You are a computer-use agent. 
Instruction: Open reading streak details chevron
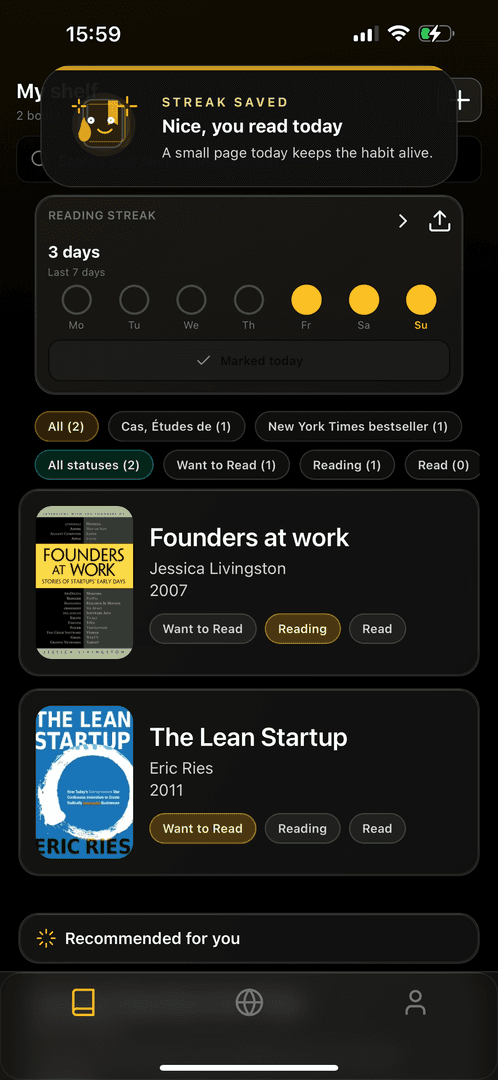403,221
